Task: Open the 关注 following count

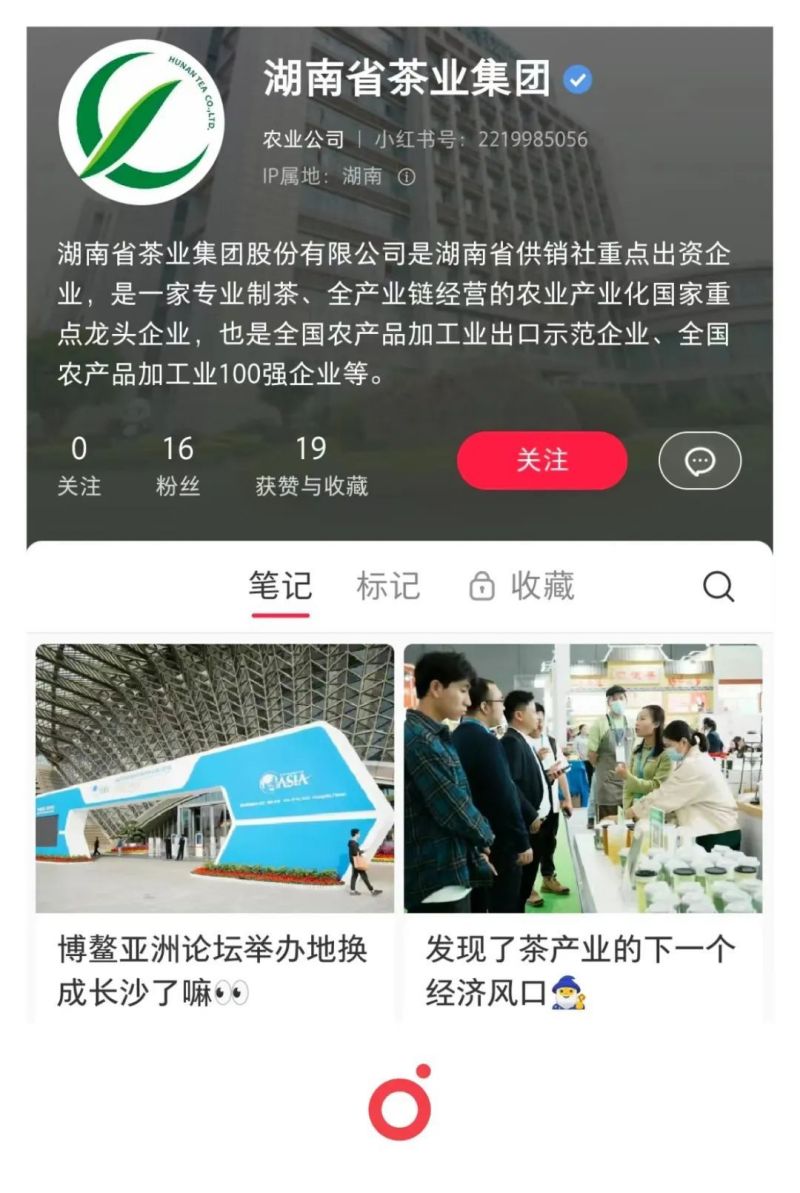Action: coord(79,466)
